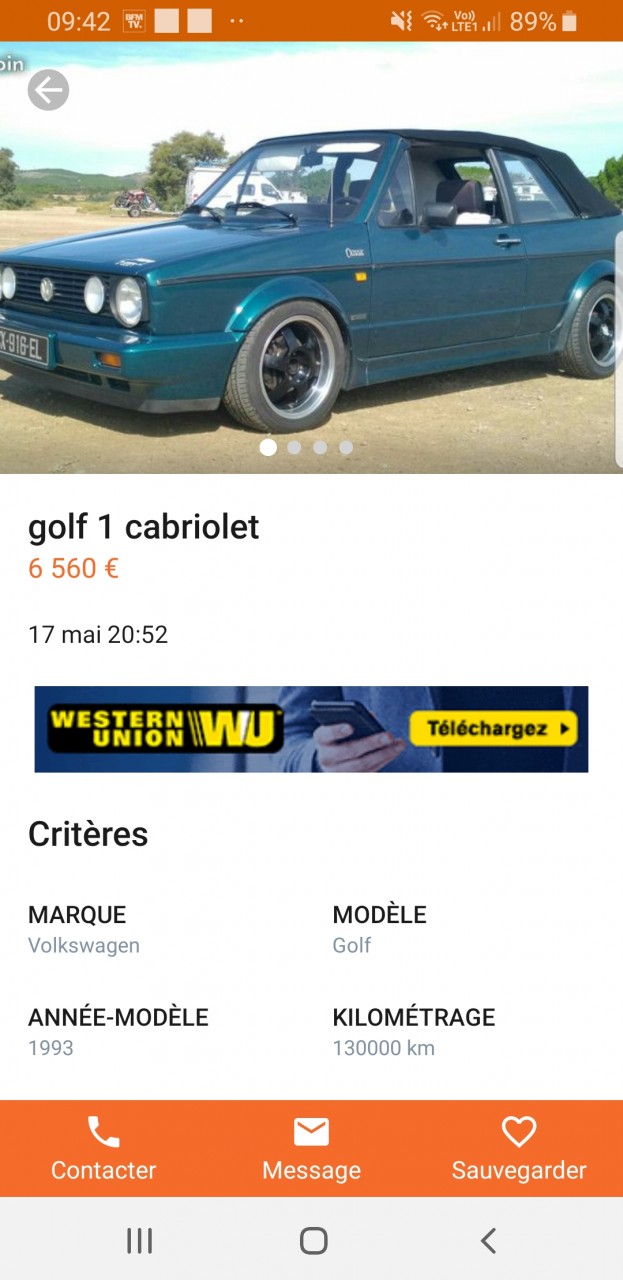Go back using the arrow over the photo

(x=48, y=91)
